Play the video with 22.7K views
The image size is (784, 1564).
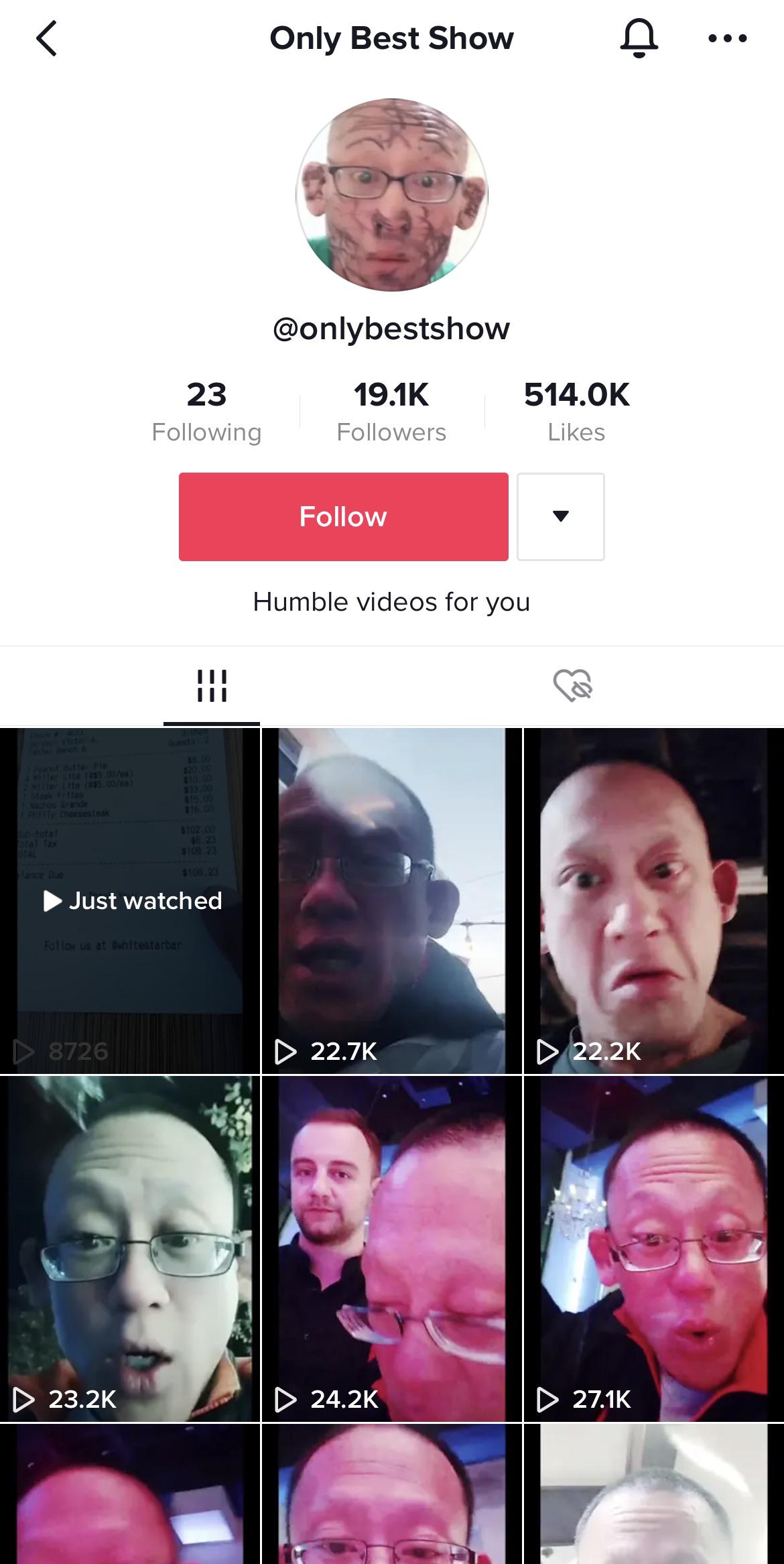(391, 900)
